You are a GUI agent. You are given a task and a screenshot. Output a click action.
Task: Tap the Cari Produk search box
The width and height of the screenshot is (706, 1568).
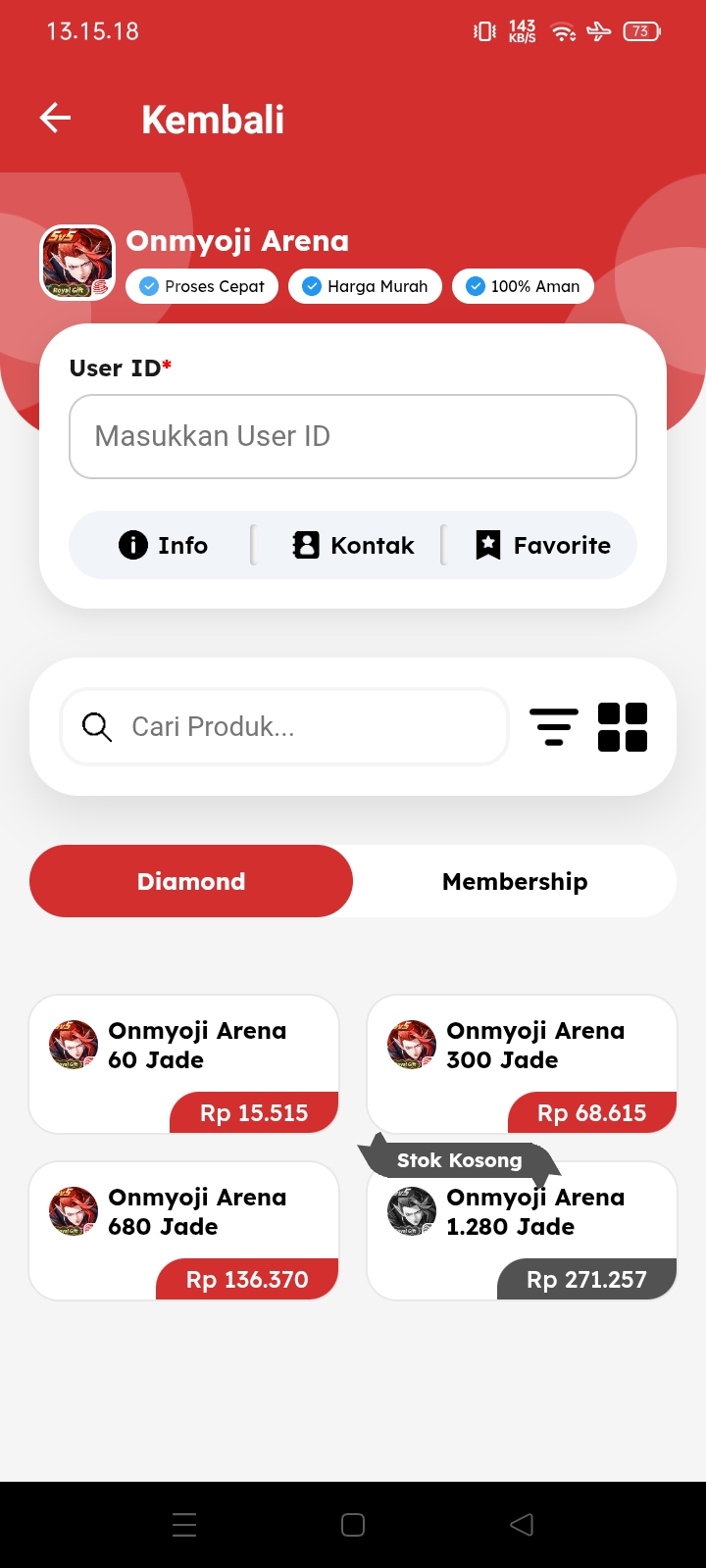point(284,726)
